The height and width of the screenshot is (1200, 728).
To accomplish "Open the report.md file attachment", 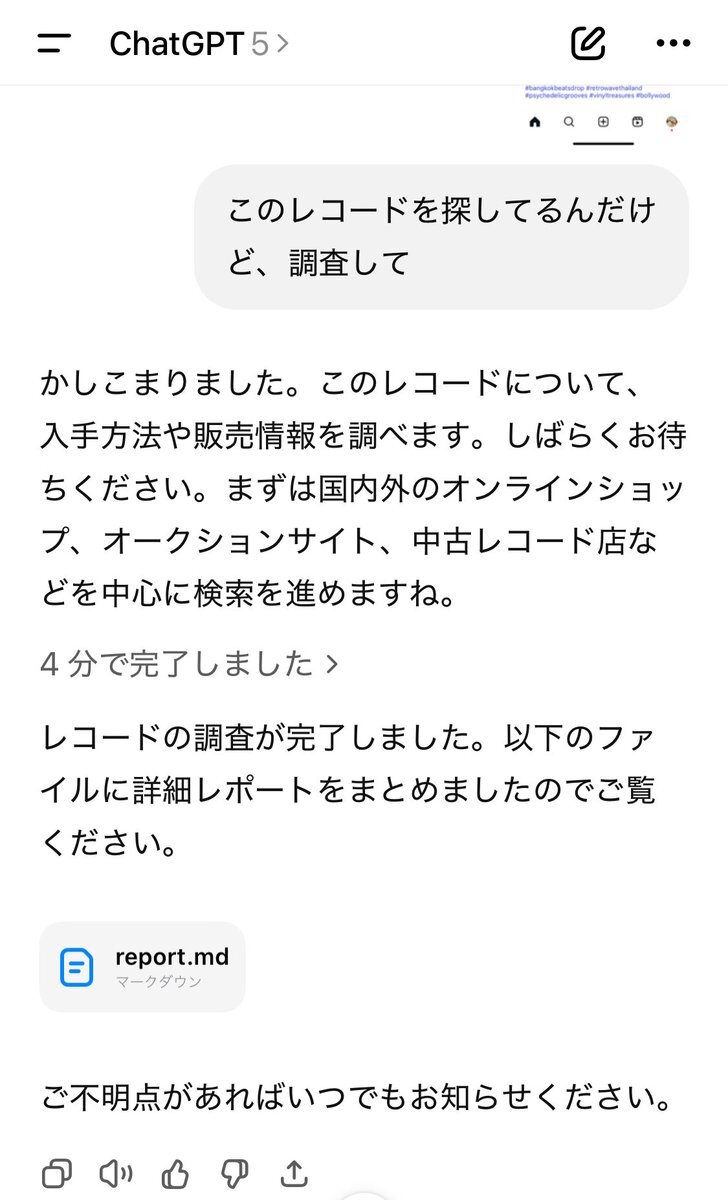I will 142,966.
